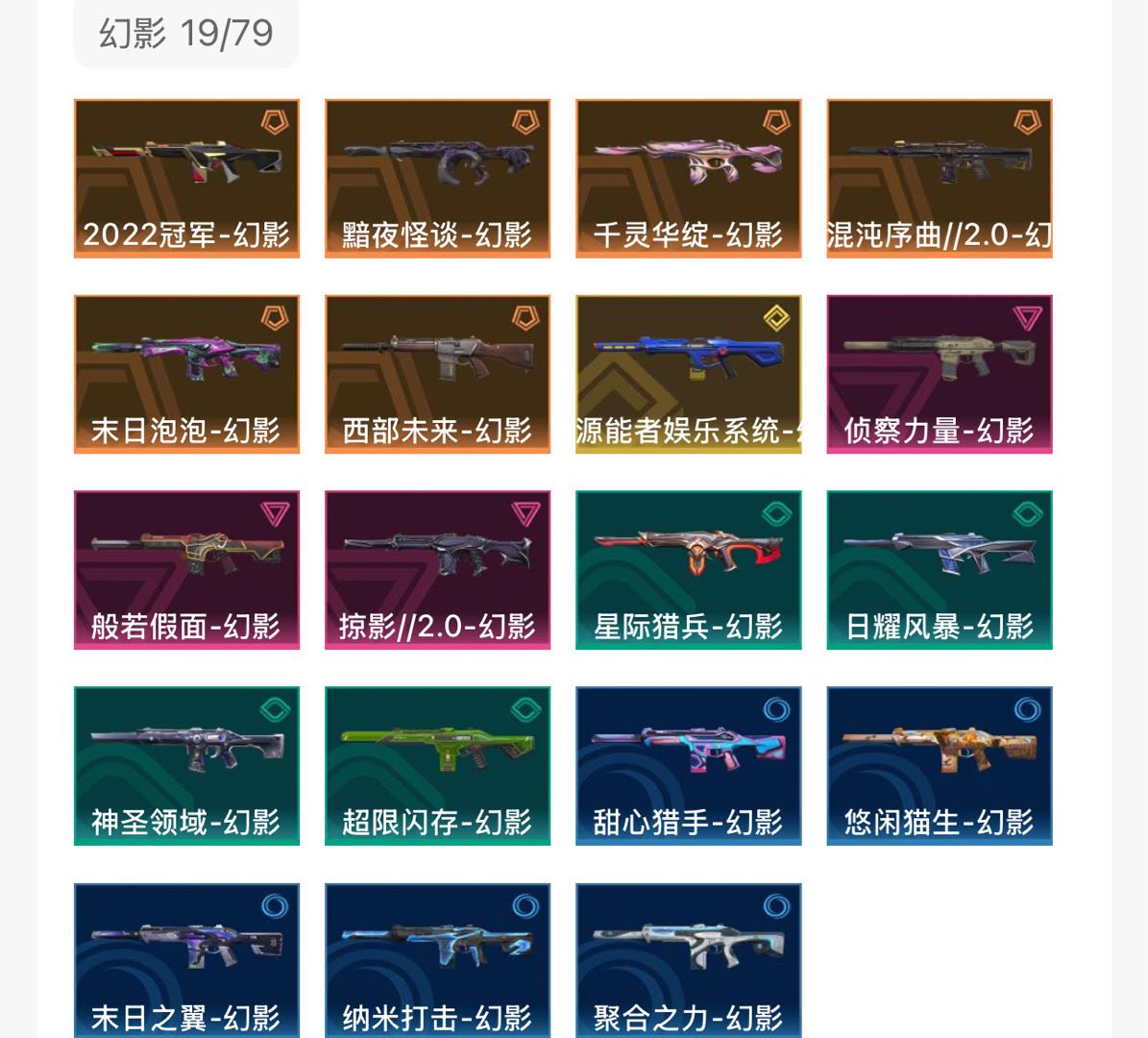
Task: Open the 纳米打击-幻影 skin
Action: click(438, 960)
